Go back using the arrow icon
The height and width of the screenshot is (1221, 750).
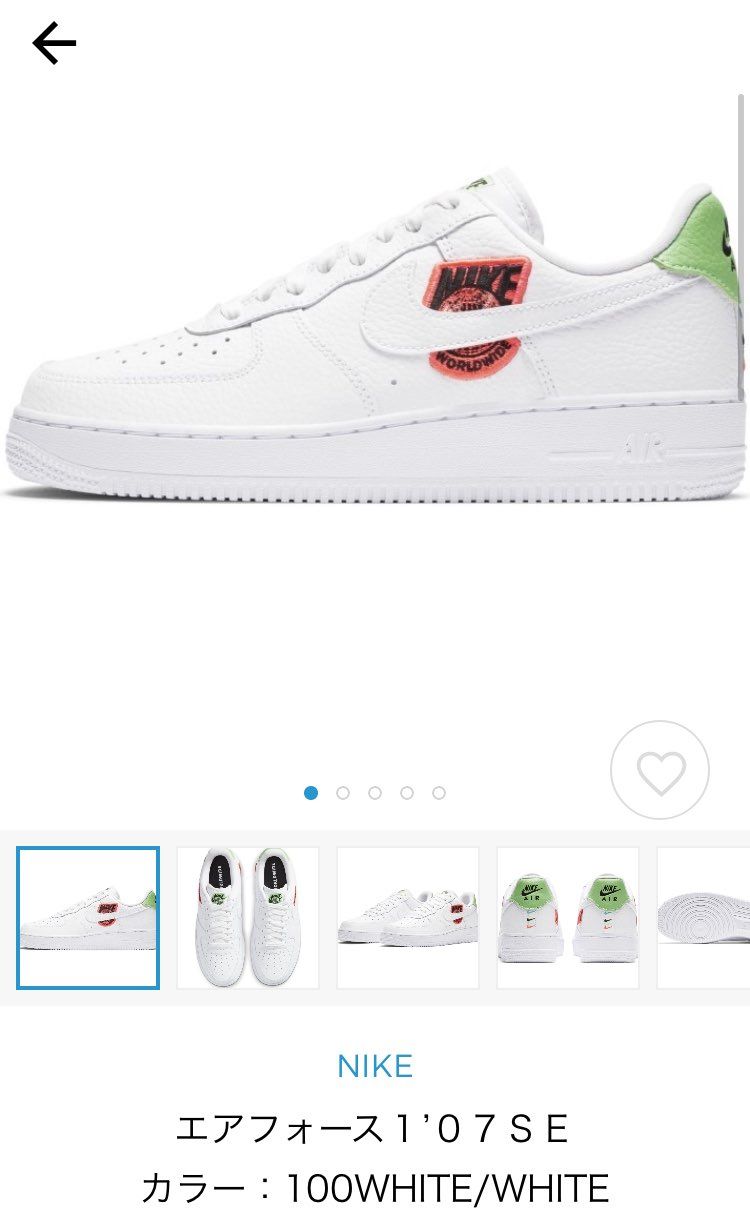54,44
